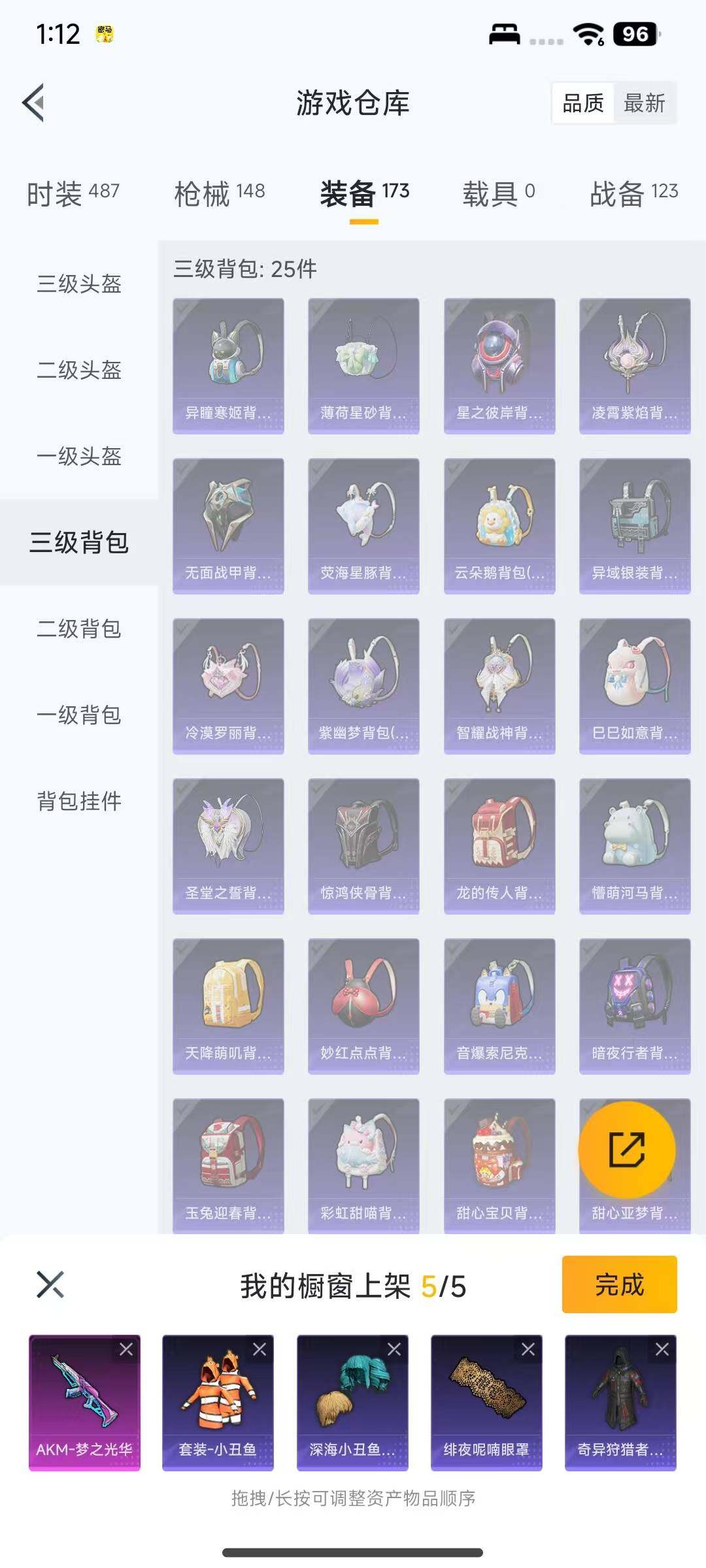Open the 二级头盔 sidebar category

[x=78, y=370]
